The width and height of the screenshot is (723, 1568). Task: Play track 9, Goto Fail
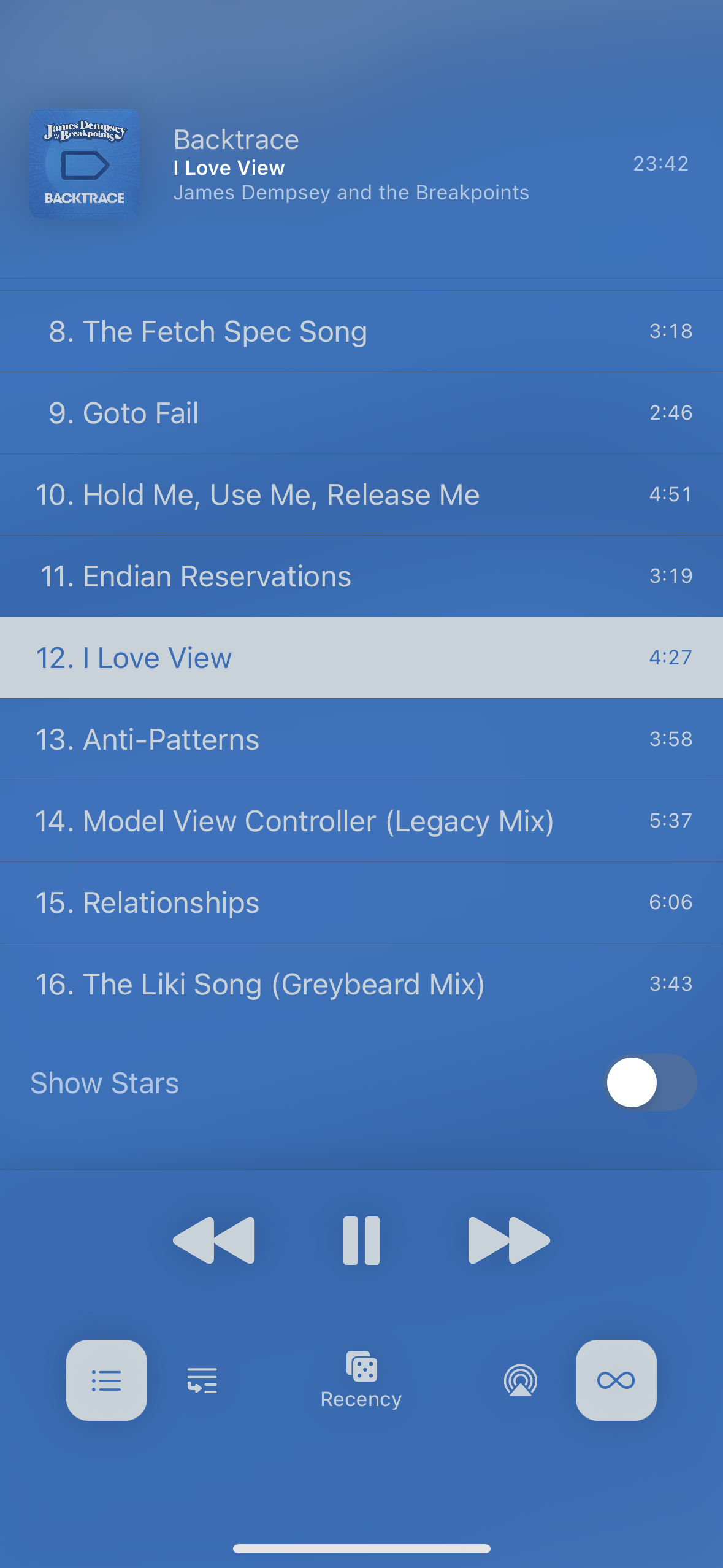tap(361, 413)
